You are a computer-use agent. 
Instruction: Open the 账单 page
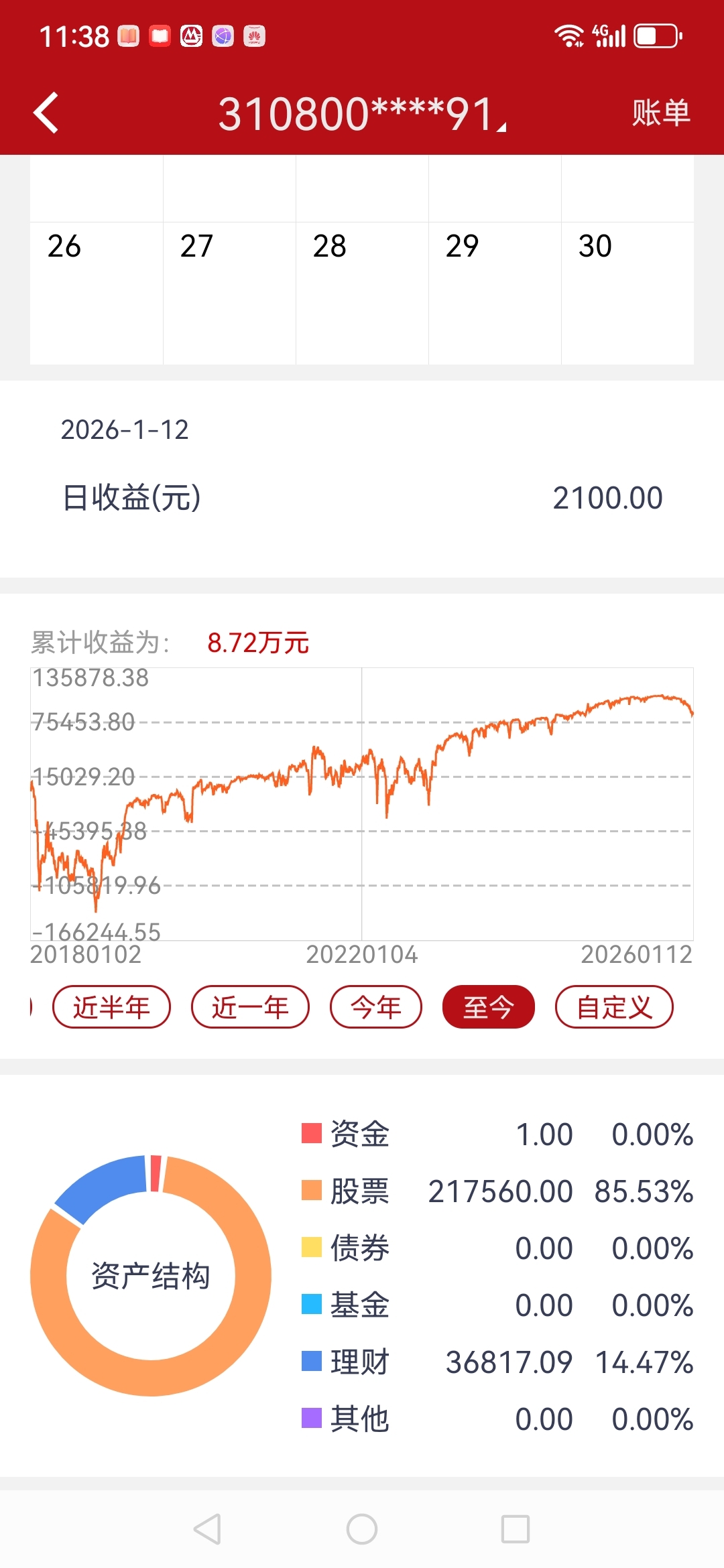click(x=661, y=113)
